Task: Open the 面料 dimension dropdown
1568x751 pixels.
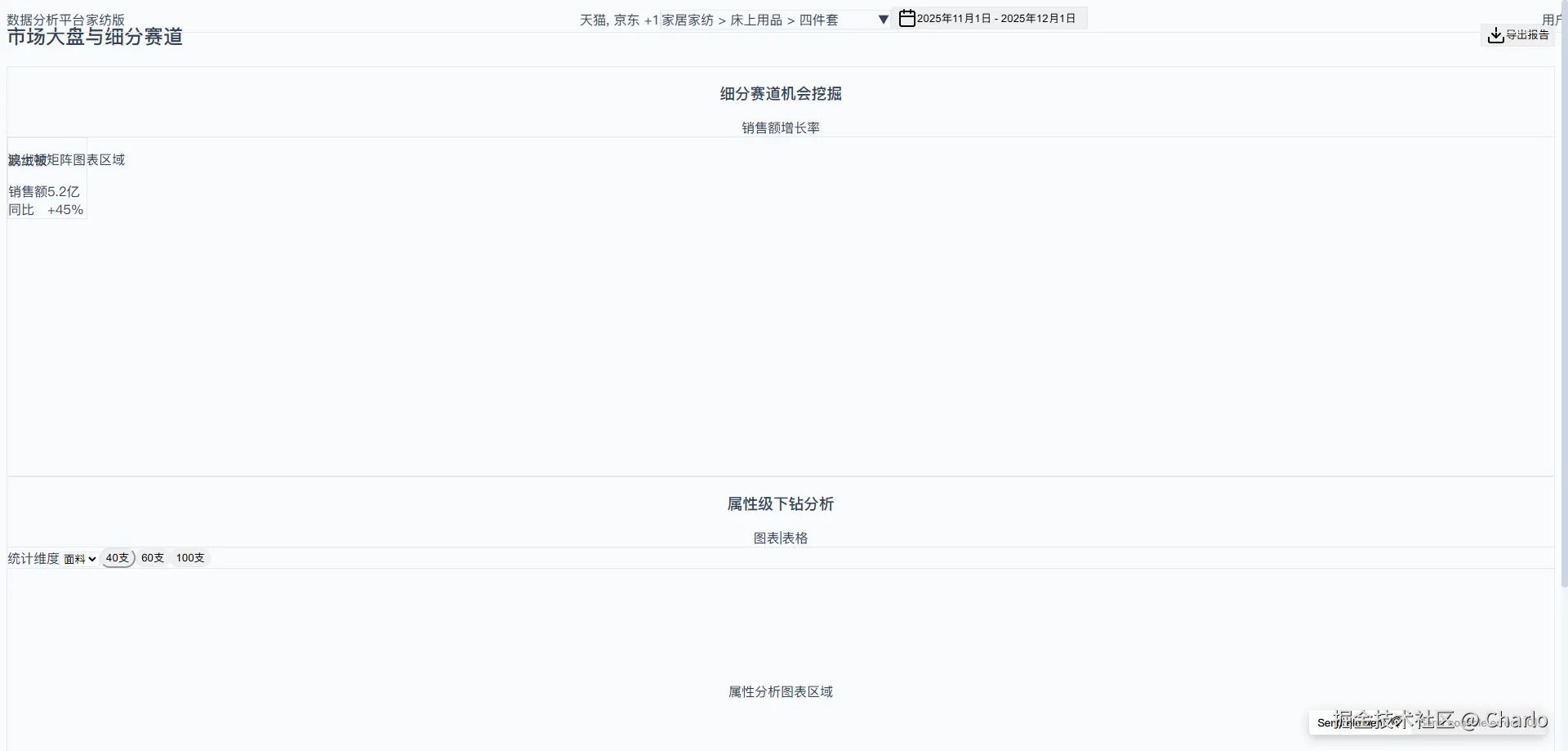Action: (80, 559)
